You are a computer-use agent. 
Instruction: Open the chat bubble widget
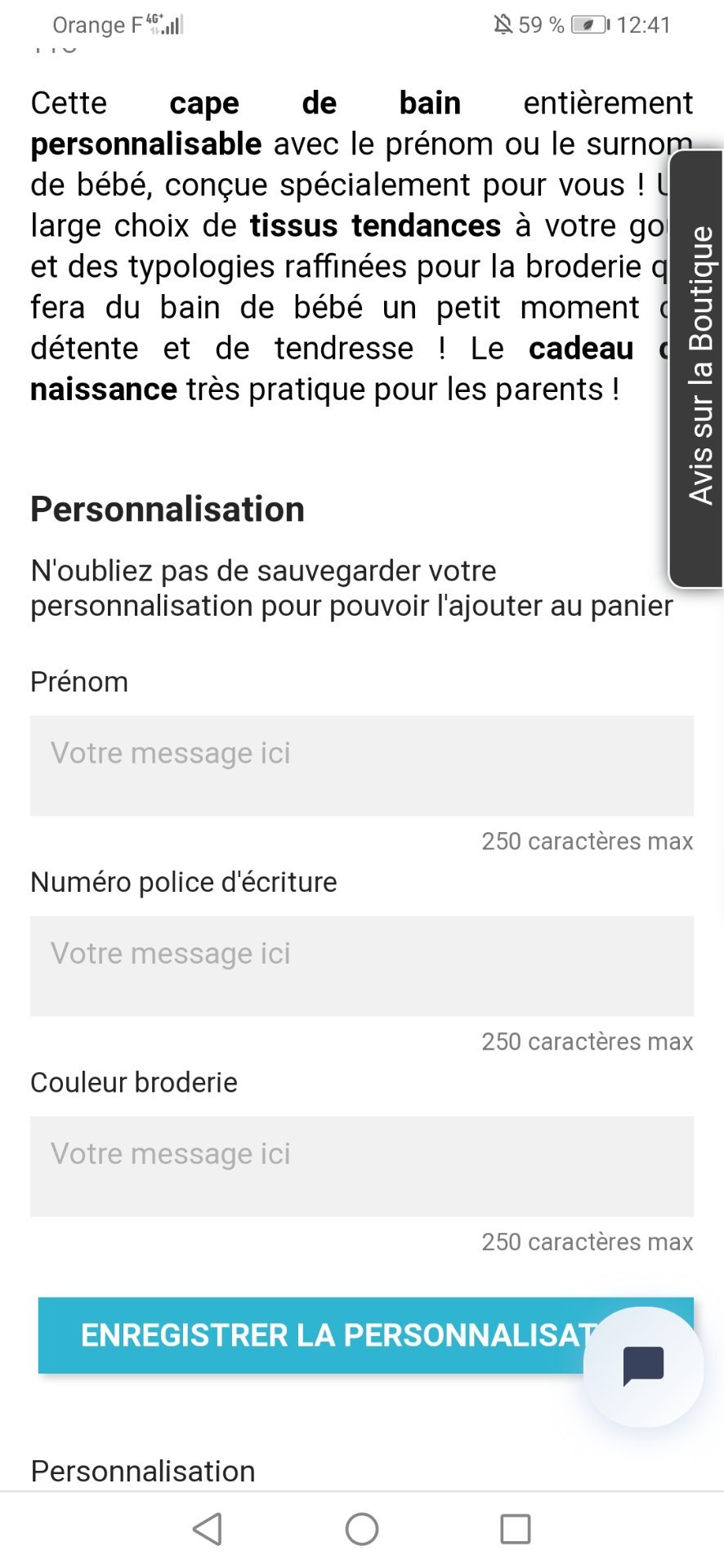click(x=643, y=1366)
